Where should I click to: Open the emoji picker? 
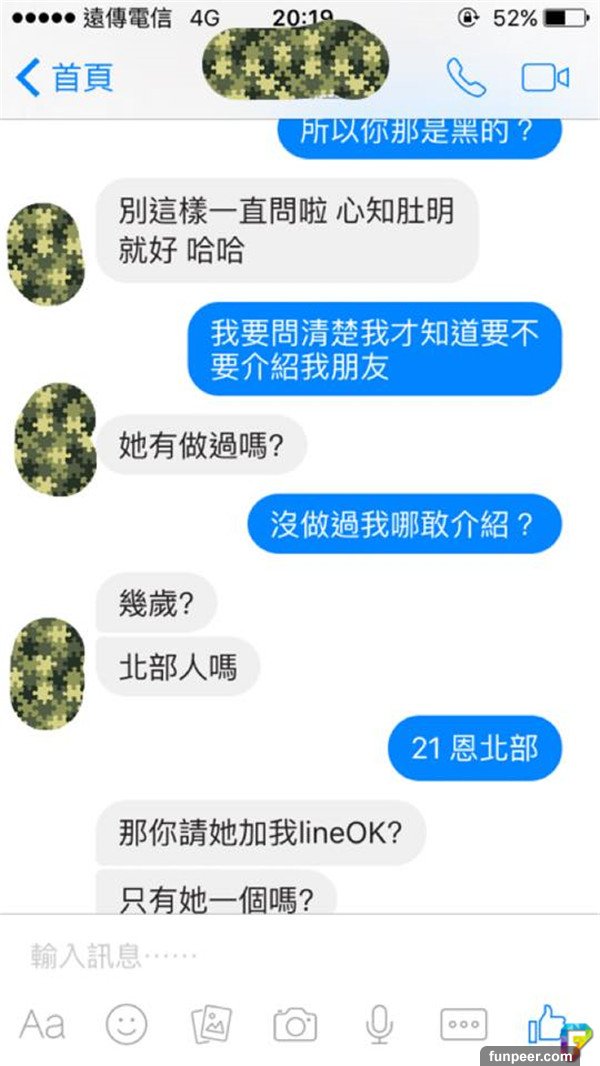pos(127,1024)
